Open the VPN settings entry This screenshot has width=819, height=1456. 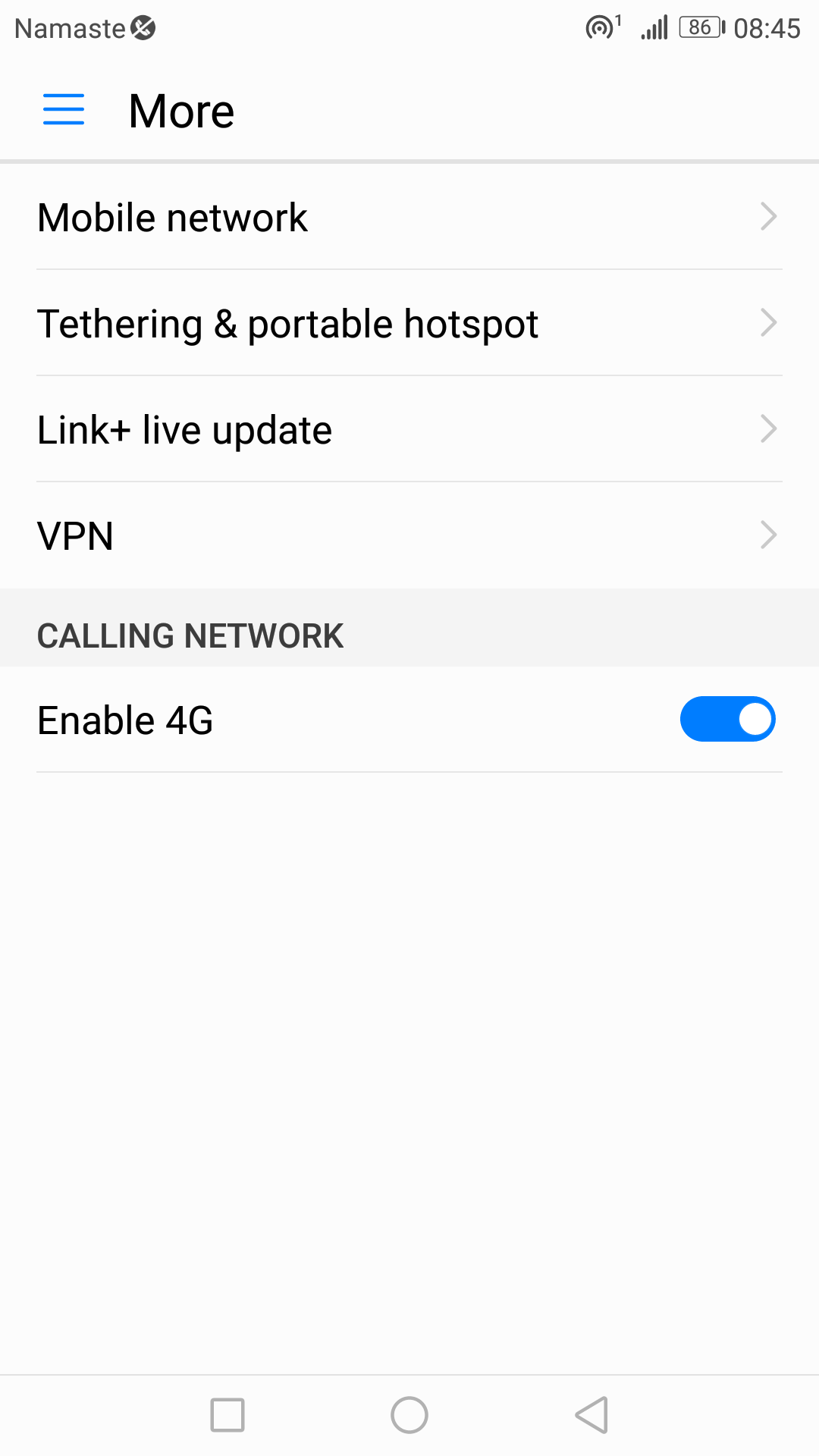[75, 535]
